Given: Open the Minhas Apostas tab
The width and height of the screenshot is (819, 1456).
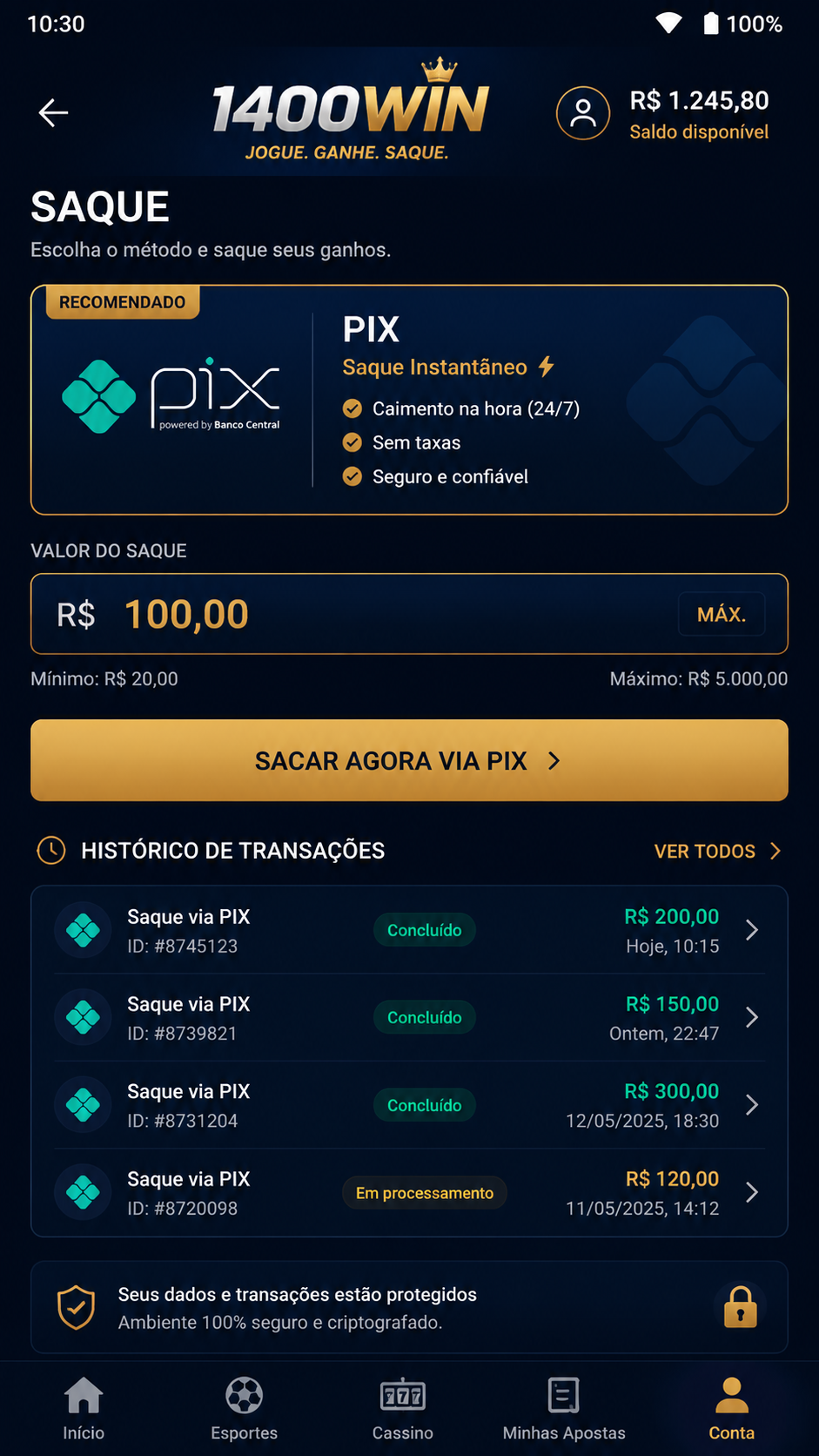Looking at the screenshot, I should pos(564,1409).
